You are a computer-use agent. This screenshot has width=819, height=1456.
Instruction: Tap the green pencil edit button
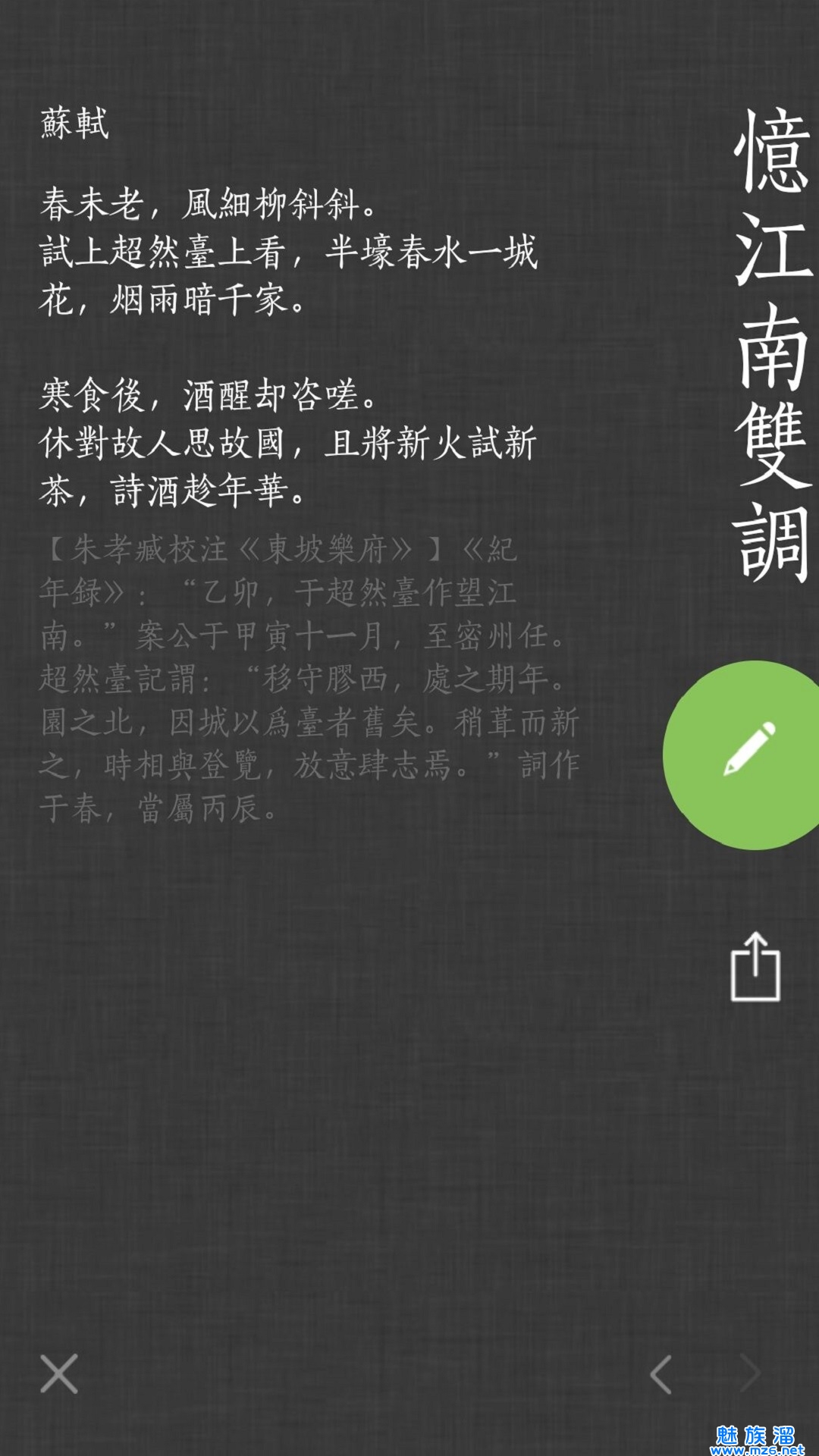coord(748,754)
